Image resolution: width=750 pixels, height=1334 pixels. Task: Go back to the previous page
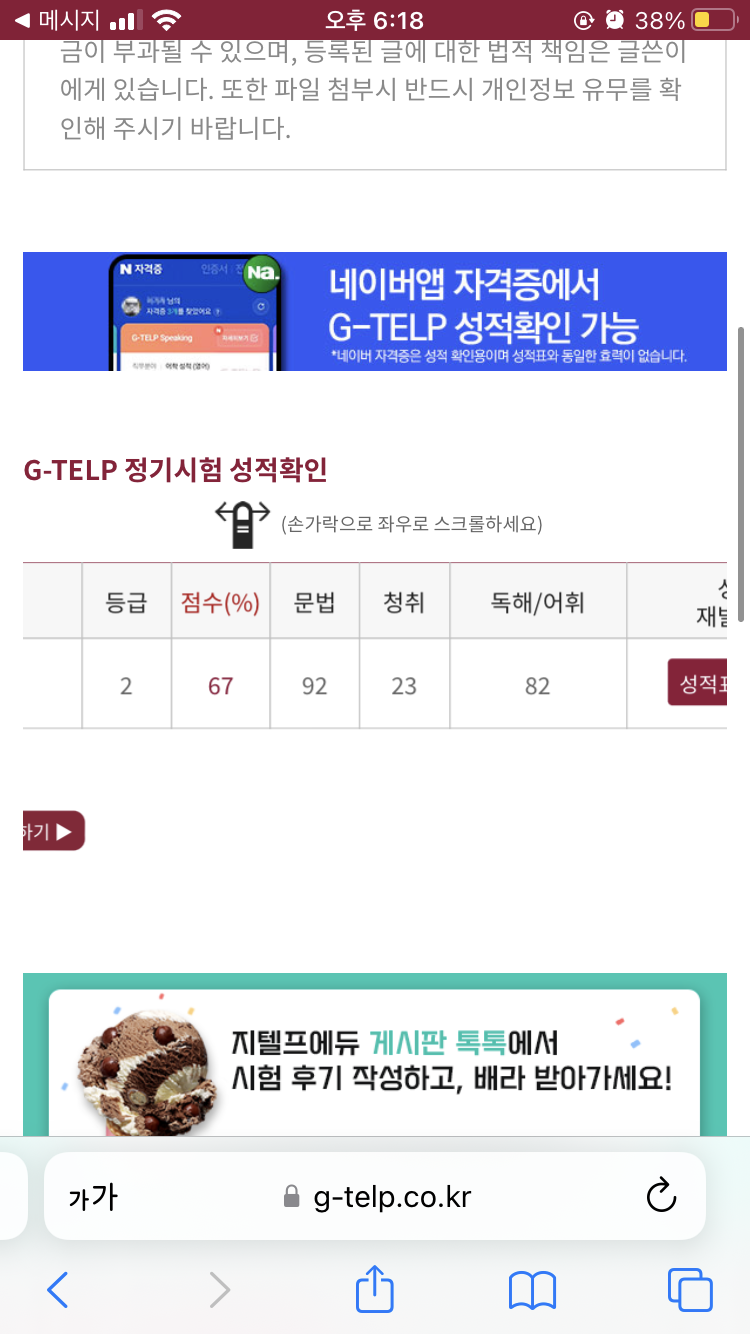click(x=58, y=1290)
